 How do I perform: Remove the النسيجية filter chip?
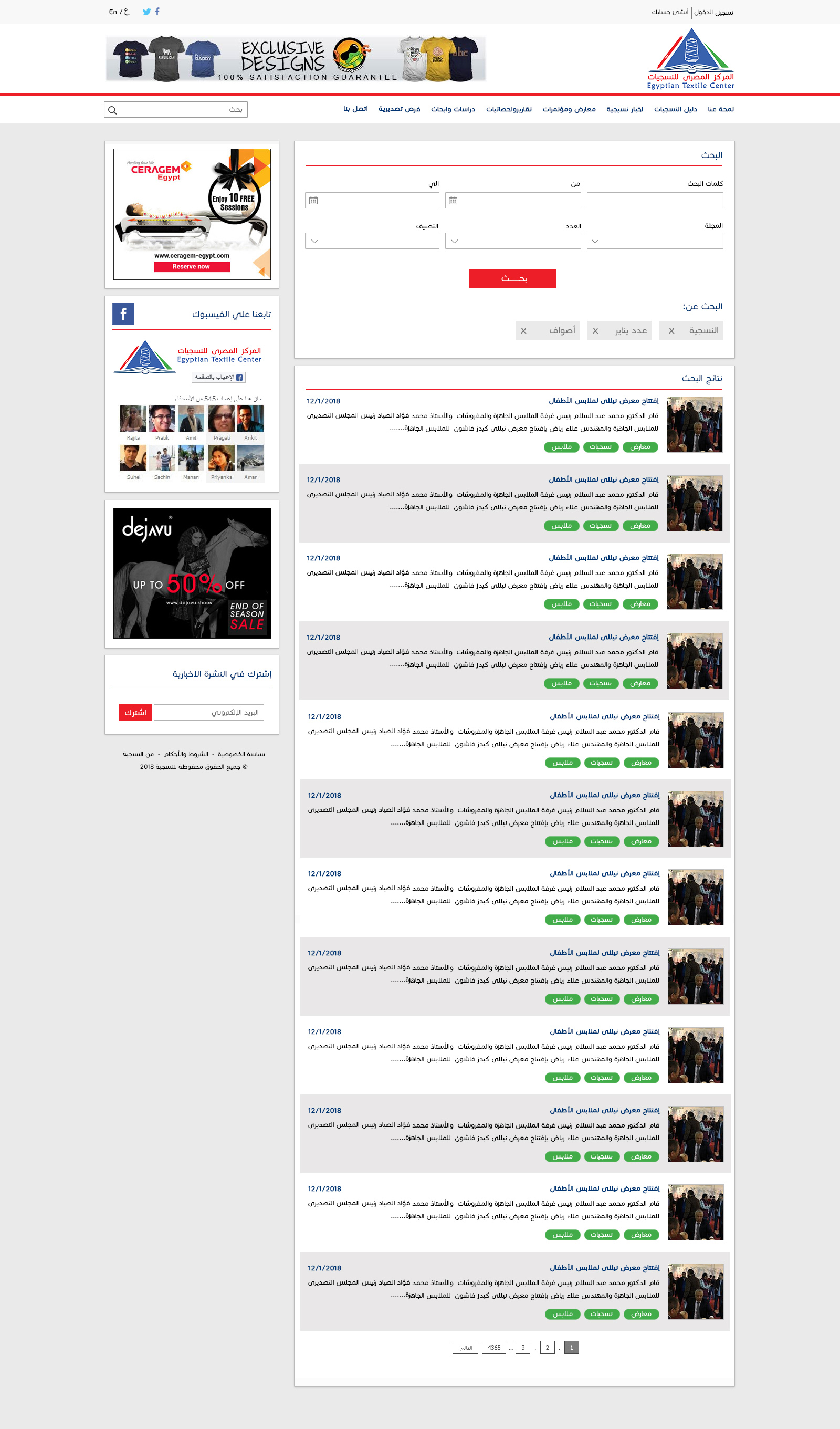click(x=671, y=331)
